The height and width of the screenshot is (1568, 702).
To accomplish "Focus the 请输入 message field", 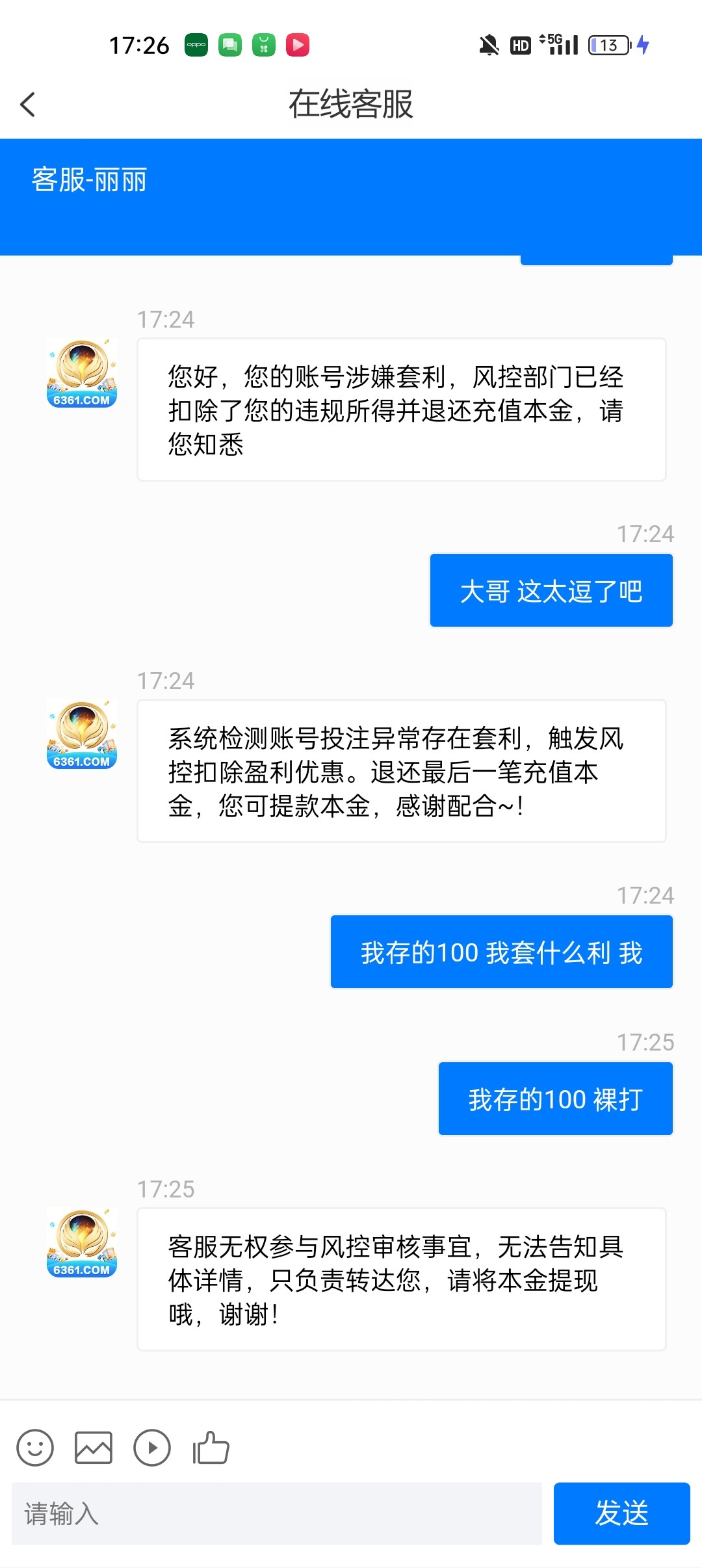I will (277, 1513).
